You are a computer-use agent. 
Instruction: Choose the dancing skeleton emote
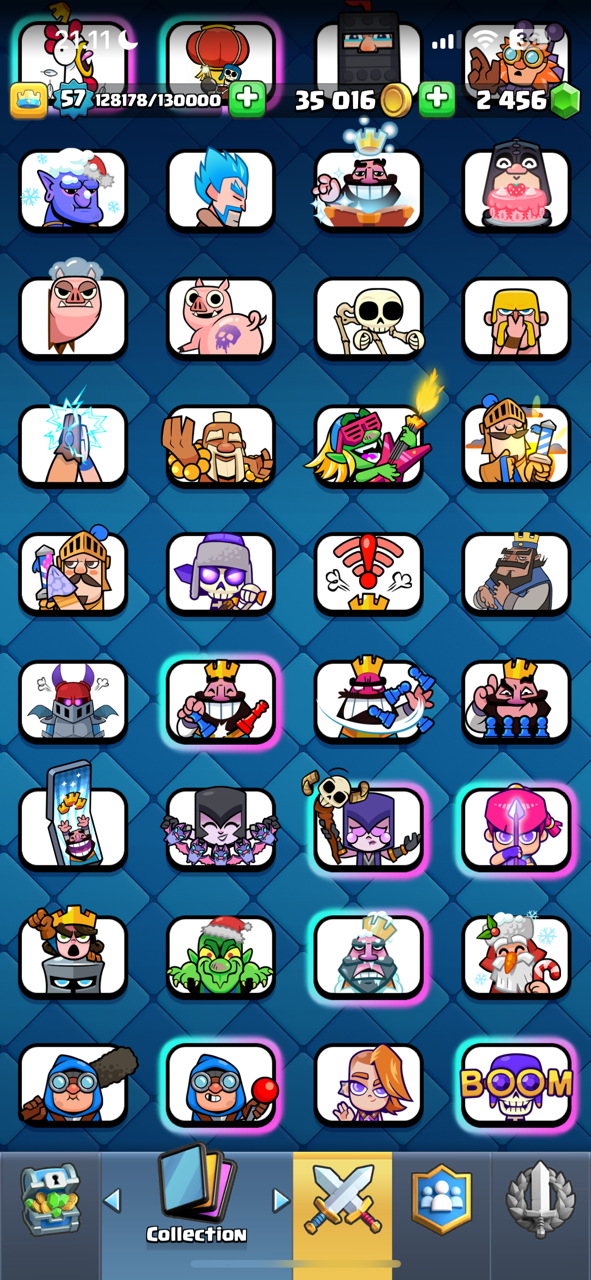click(x=368, y=317)
